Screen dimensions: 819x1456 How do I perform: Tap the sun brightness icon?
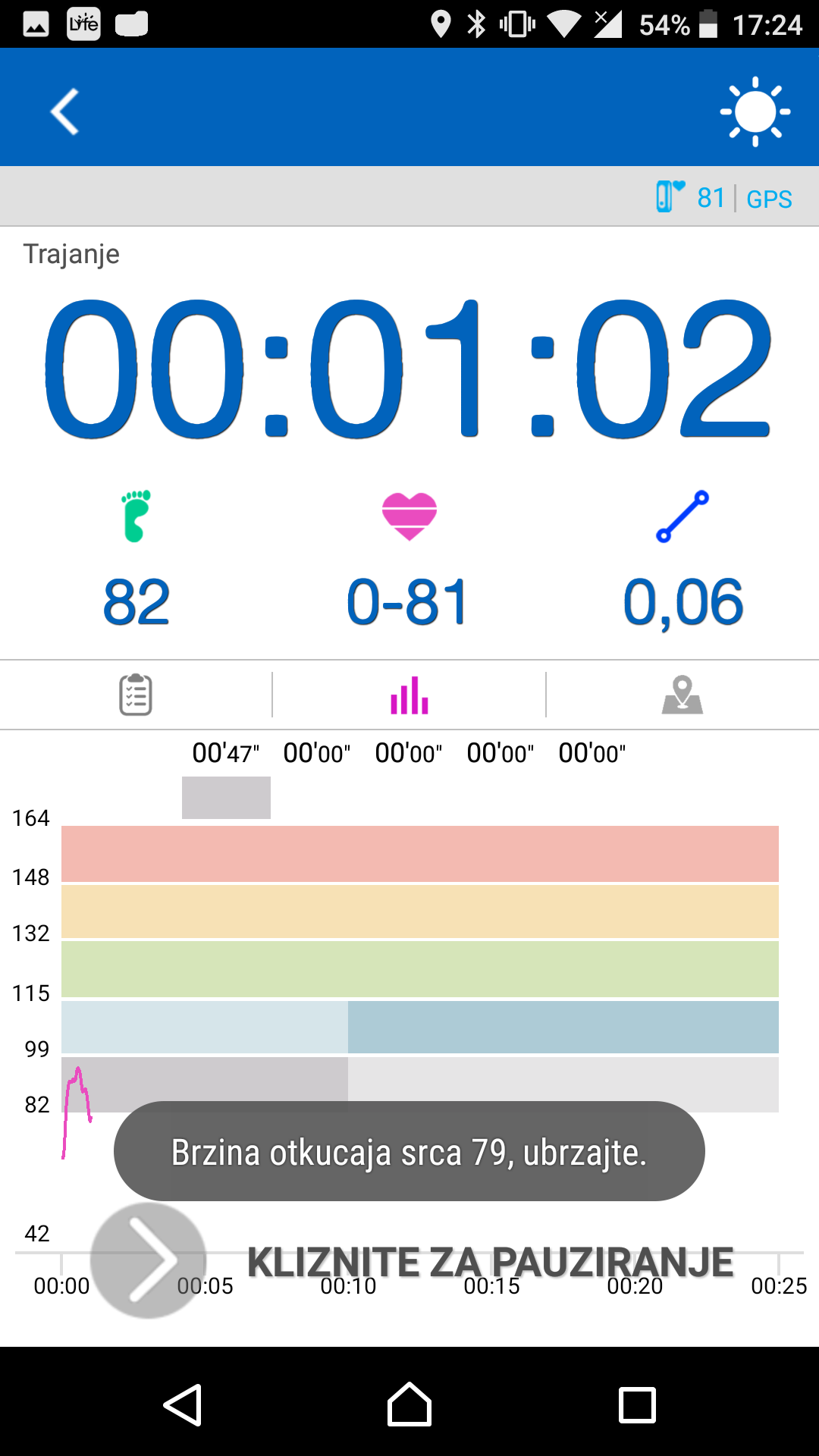755,111
